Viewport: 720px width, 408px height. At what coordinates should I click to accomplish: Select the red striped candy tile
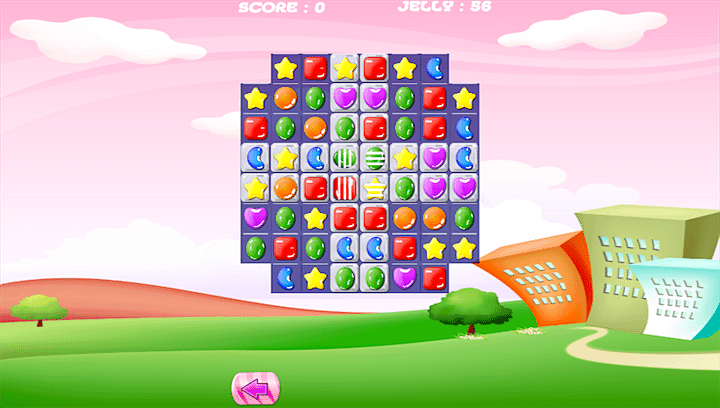pos(345,187)
